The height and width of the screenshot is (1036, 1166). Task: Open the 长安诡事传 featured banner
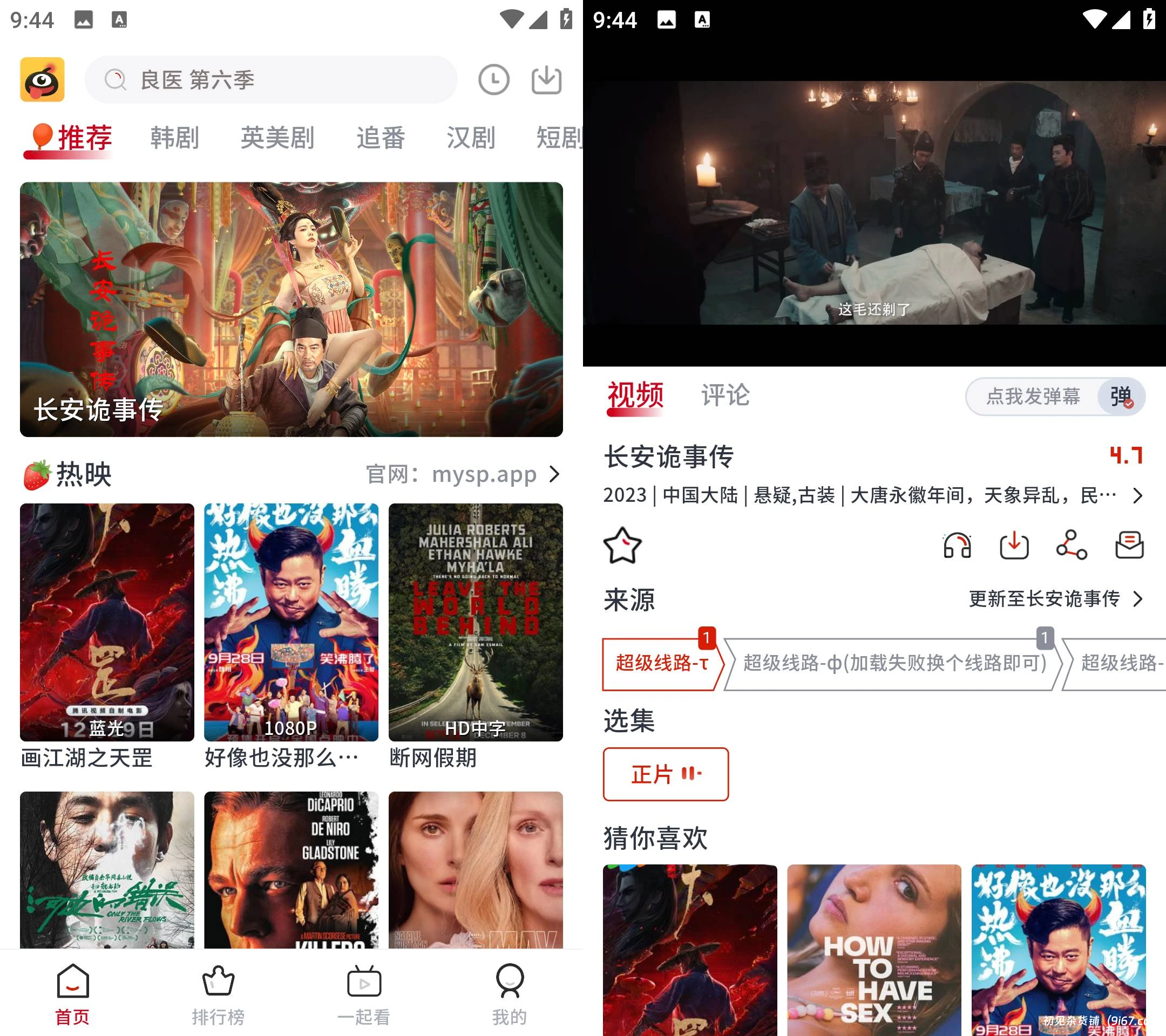pyautogui.click(x=291, y=309)
